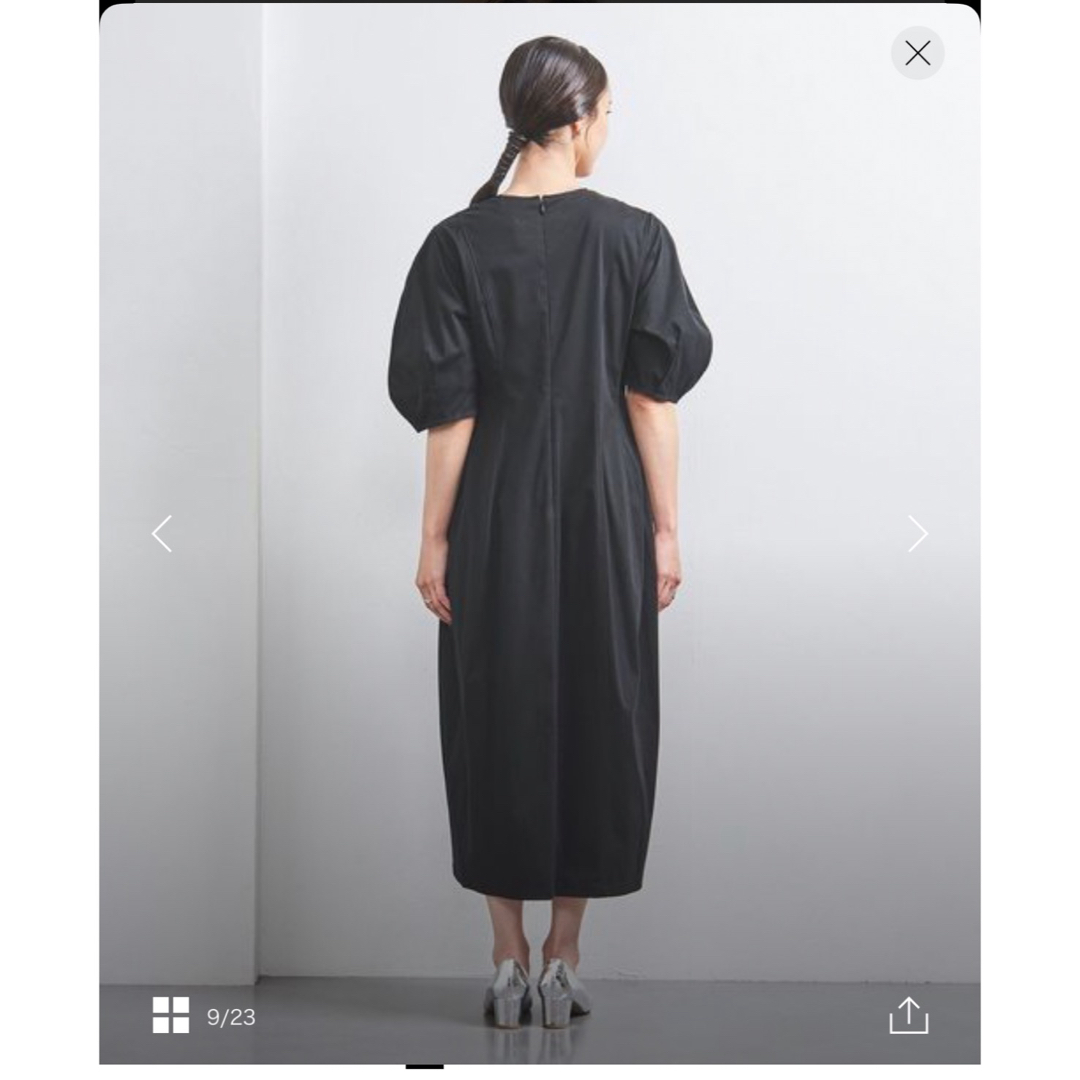
Task: Show the next photo
Action: (x=917, y=534)
